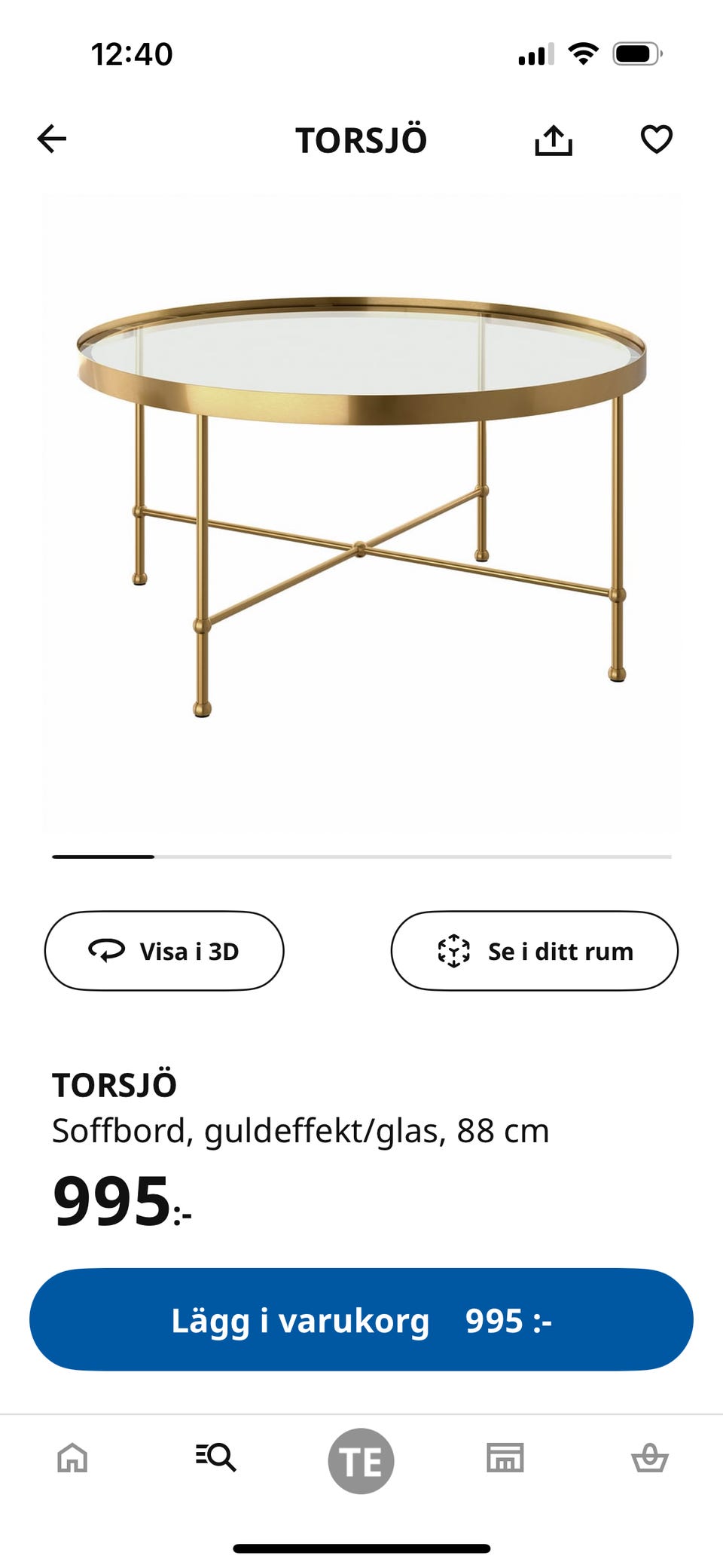
Task: Open Se i ditt rum view
Action: pos(535,950)
